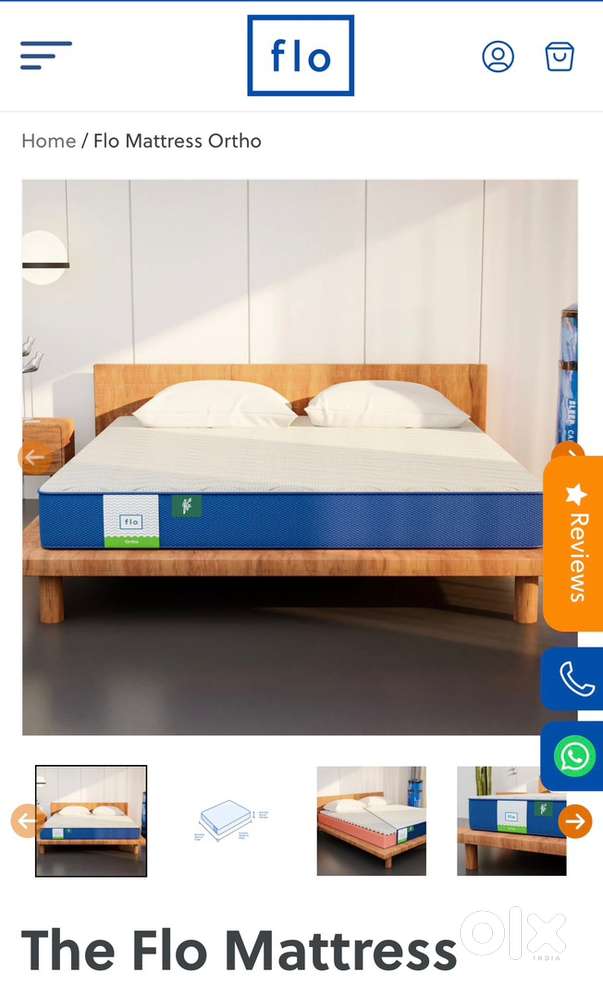Select the pink layered mattress thumbnail

coord(371,820)
